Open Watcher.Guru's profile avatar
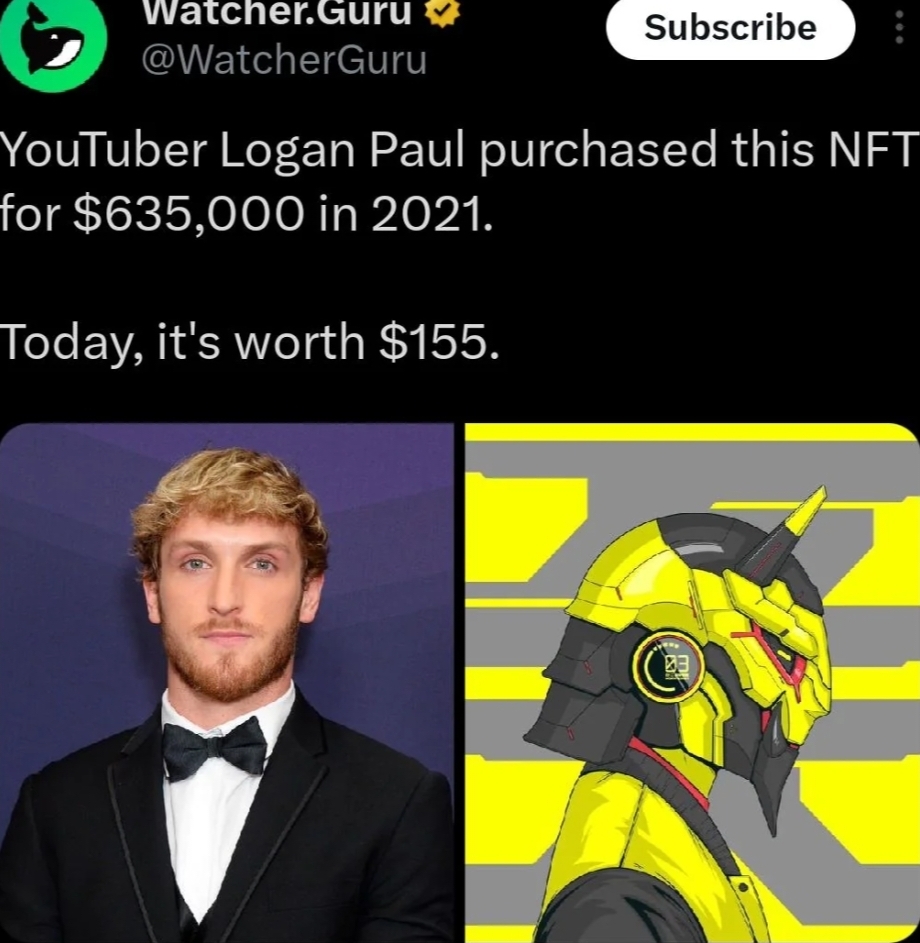Viewport: 920px width, 943px height. coord(47,44)
